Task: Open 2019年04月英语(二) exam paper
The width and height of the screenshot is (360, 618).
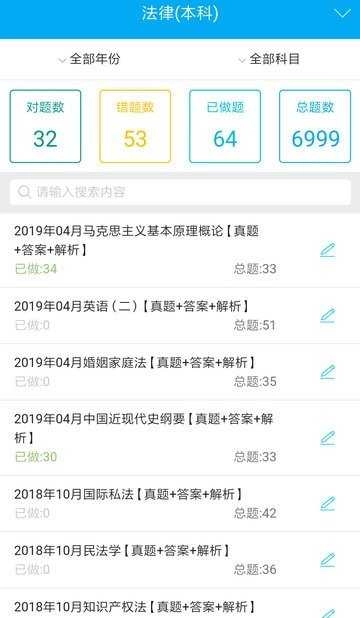Action: 180,316
